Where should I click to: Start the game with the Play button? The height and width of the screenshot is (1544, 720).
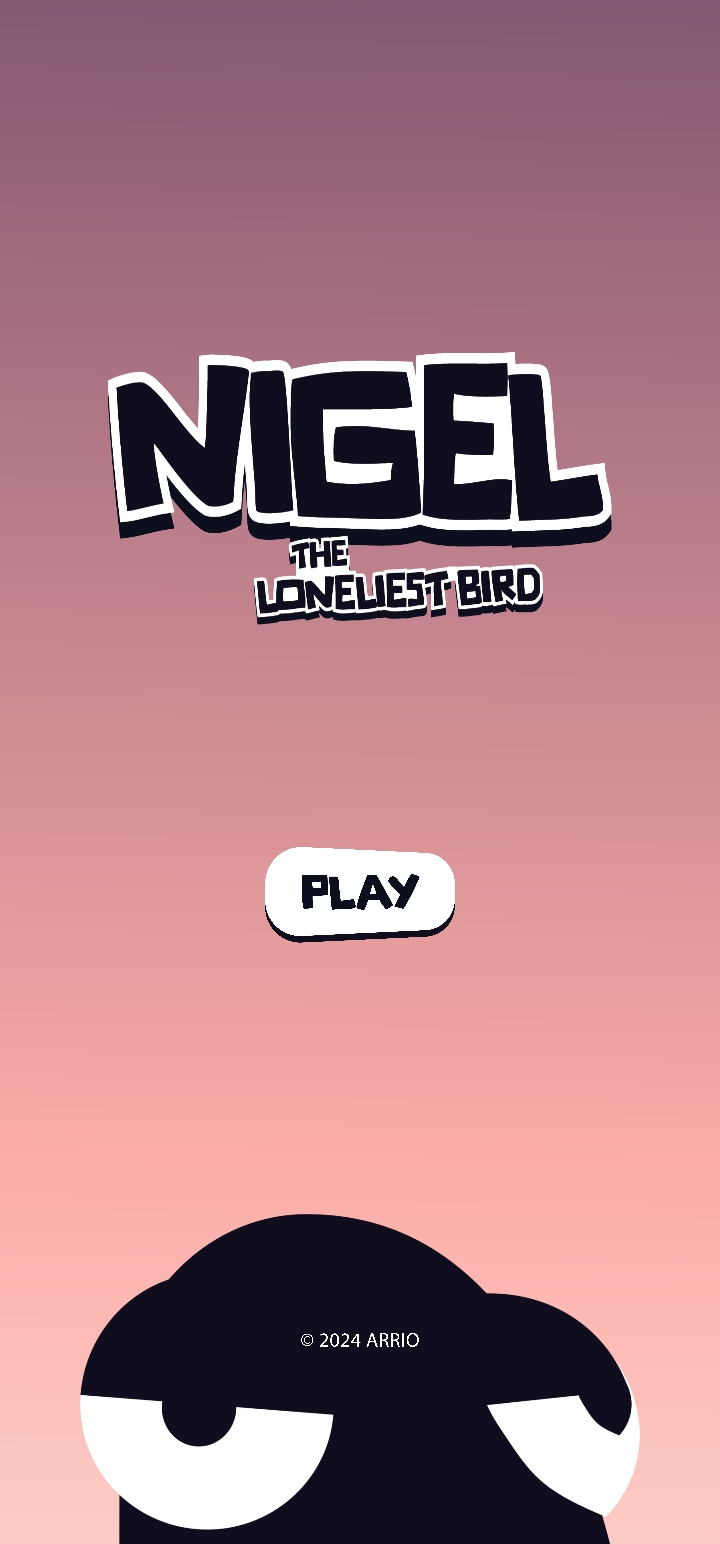pyautogui.click(x=360, y=893)
